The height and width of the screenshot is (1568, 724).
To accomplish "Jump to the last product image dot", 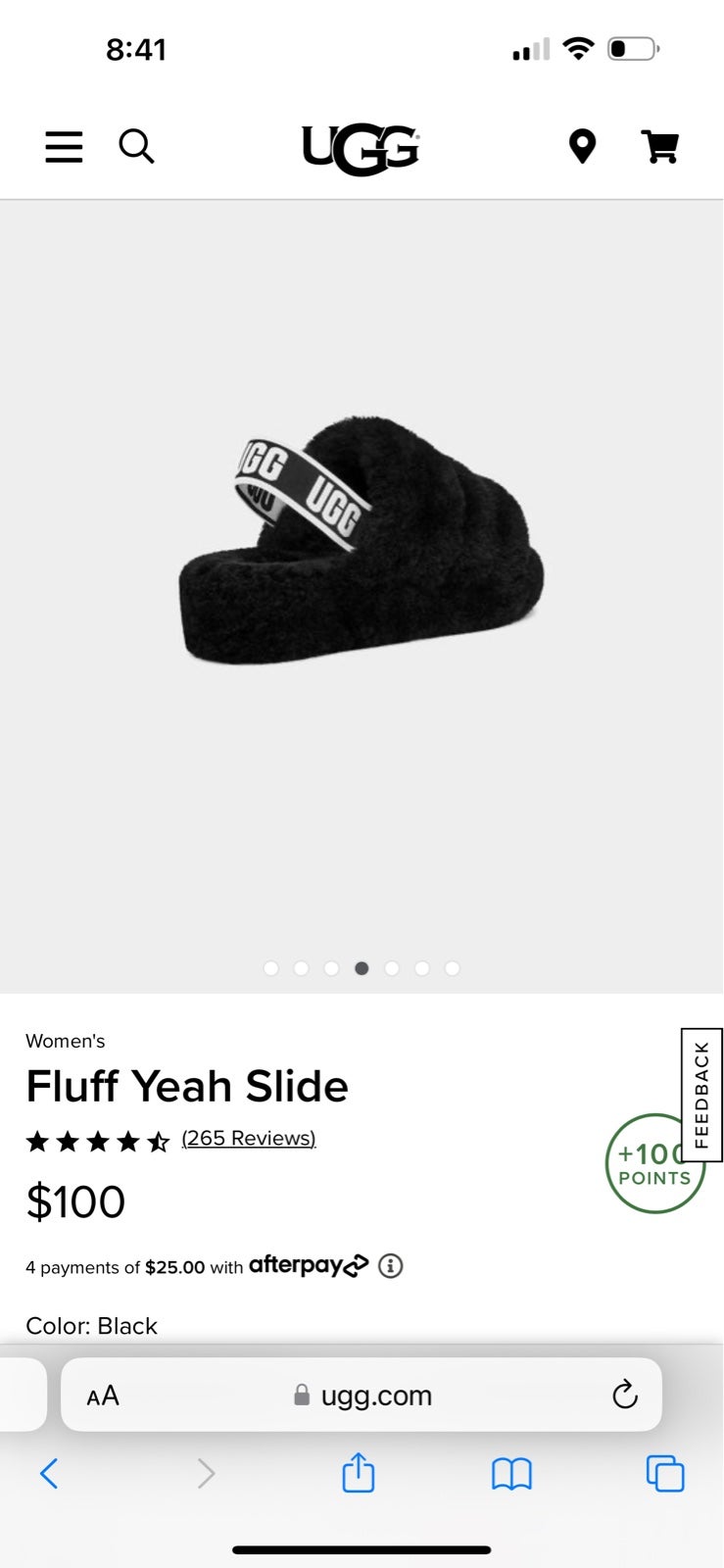I will pos(453,968).
